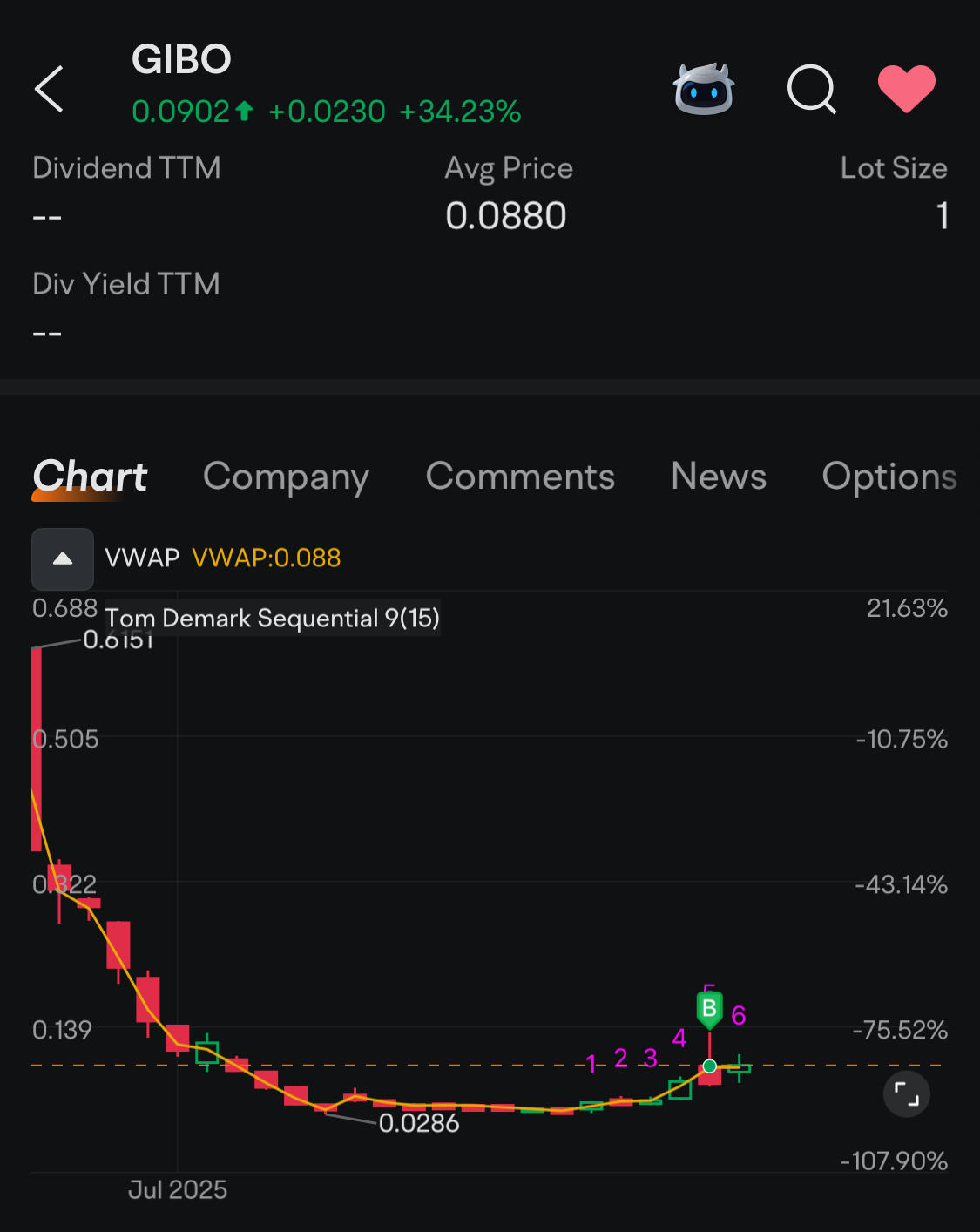This screenshot has height=1232, width=980.
Task: Tap the green B buy marker on the chart
Action: coord(709,1009)
